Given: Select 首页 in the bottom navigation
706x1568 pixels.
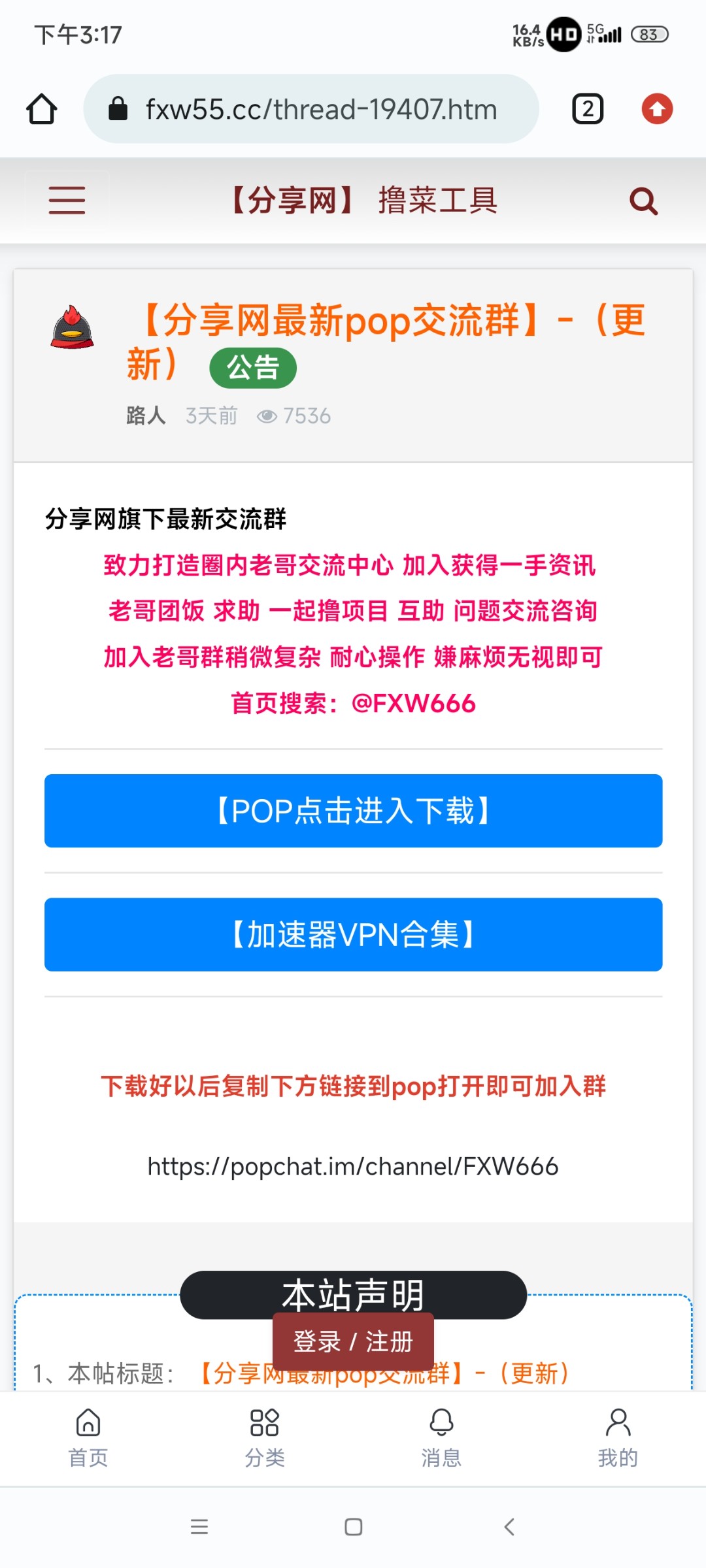Looking at the screenshot, I should tap(87, 1441).
